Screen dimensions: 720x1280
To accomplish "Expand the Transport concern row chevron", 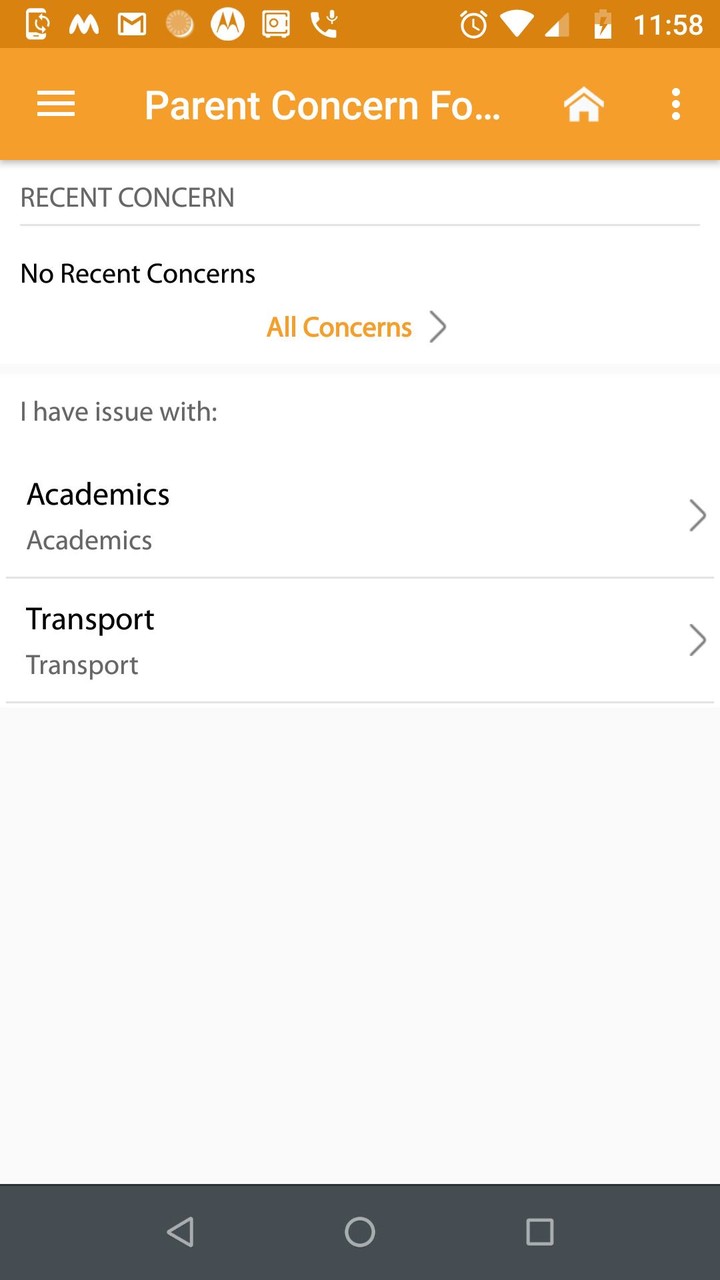I will coord(697,640).
